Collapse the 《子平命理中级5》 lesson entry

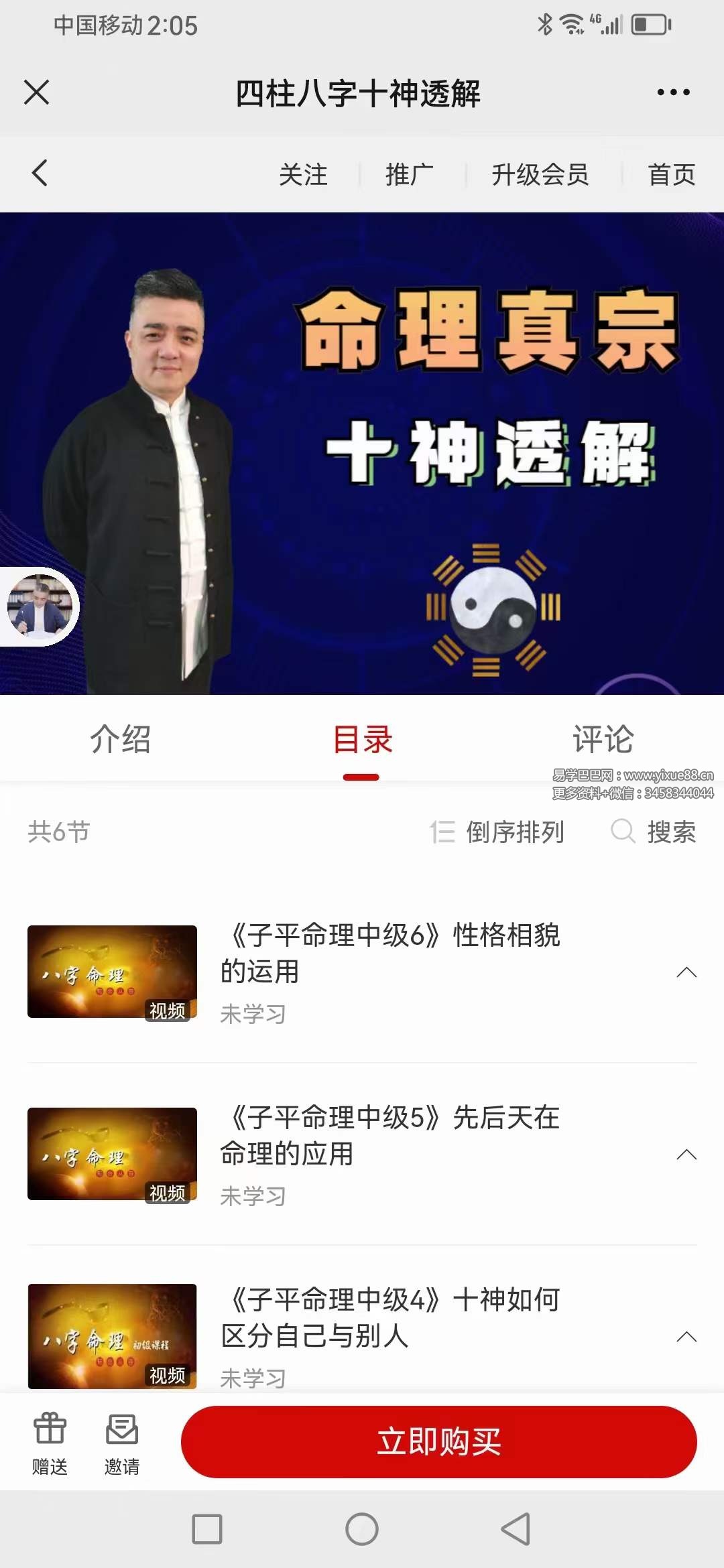(685, 1155)
